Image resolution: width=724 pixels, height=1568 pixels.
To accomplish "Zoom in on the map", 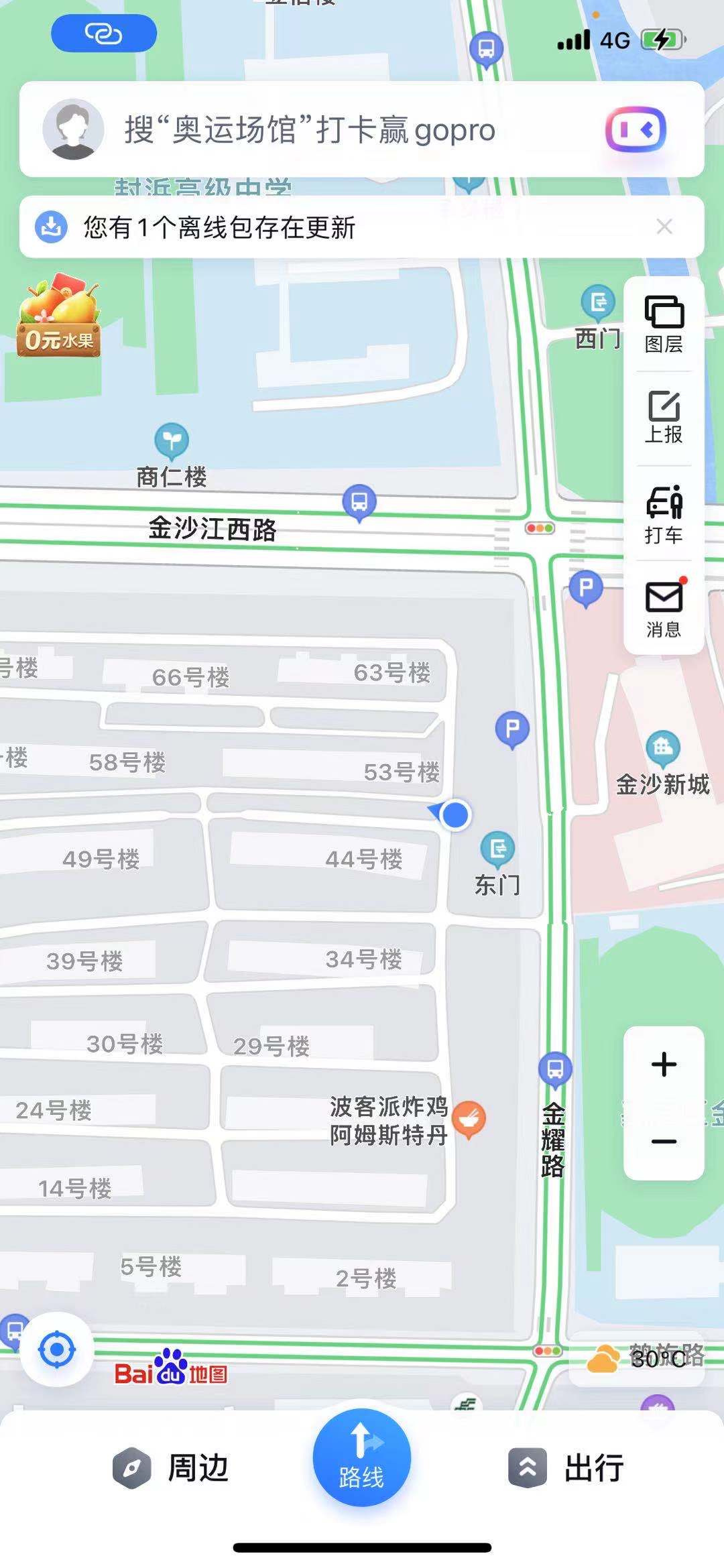I will 664,1065.
